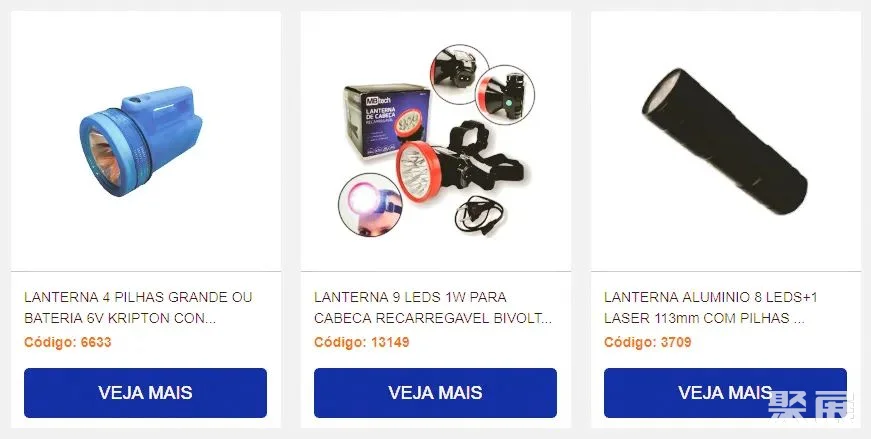The width and height of the screenshot is (871, 439).
Task: Open the black aluminium 8 LEDs lantern image
Action: tap(725, 140)
